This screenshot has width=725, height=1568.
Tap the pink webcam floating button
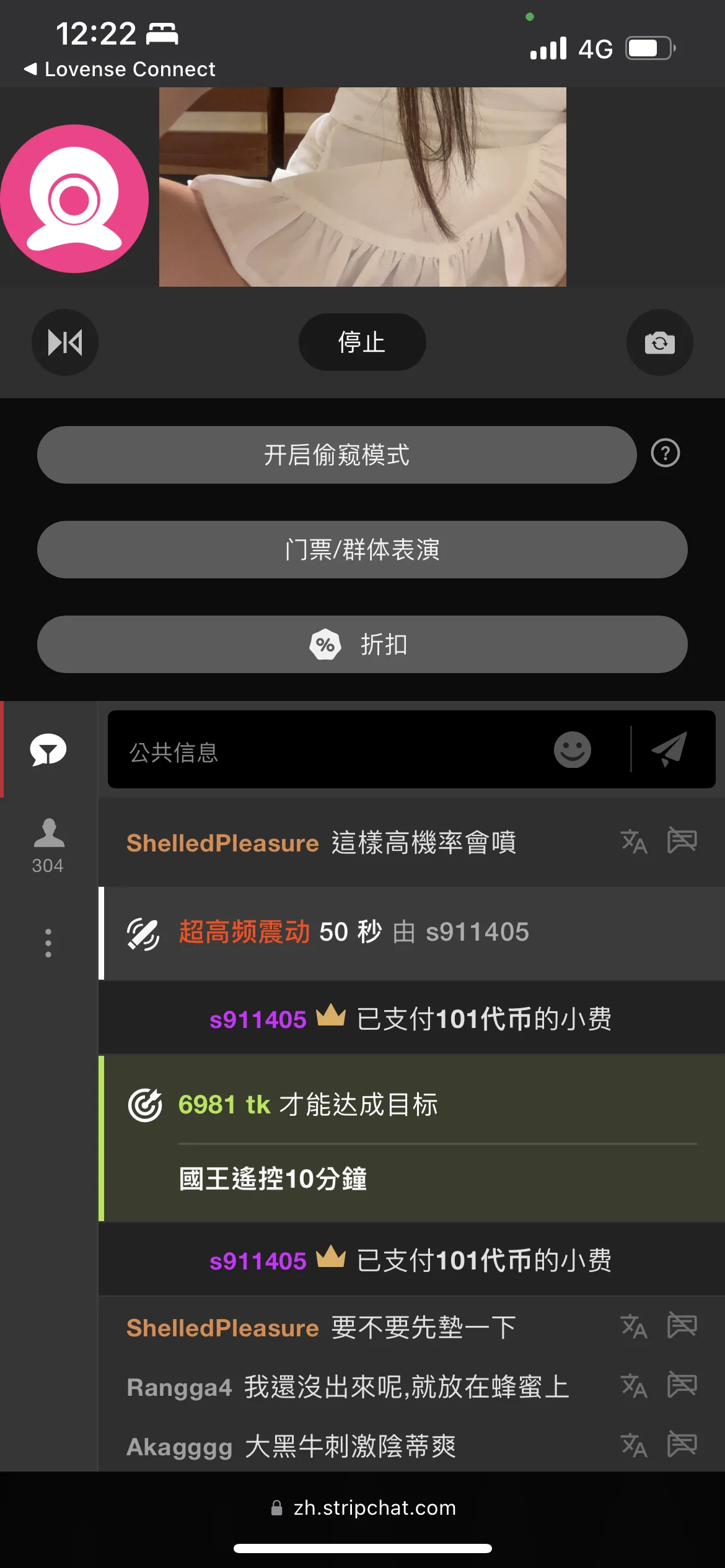pos(74,199)
